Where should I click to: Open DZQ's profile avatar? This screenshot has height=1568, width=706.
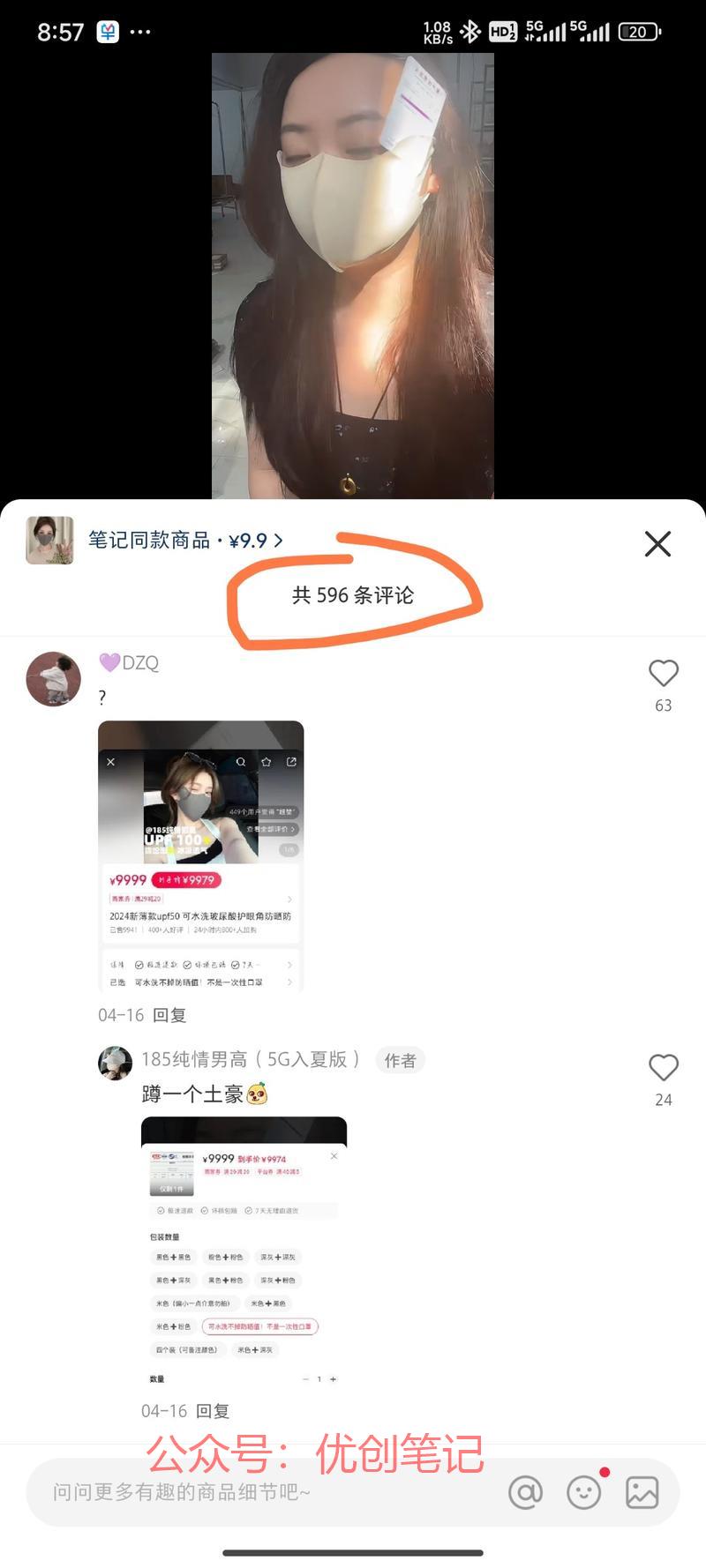point(54,679)
